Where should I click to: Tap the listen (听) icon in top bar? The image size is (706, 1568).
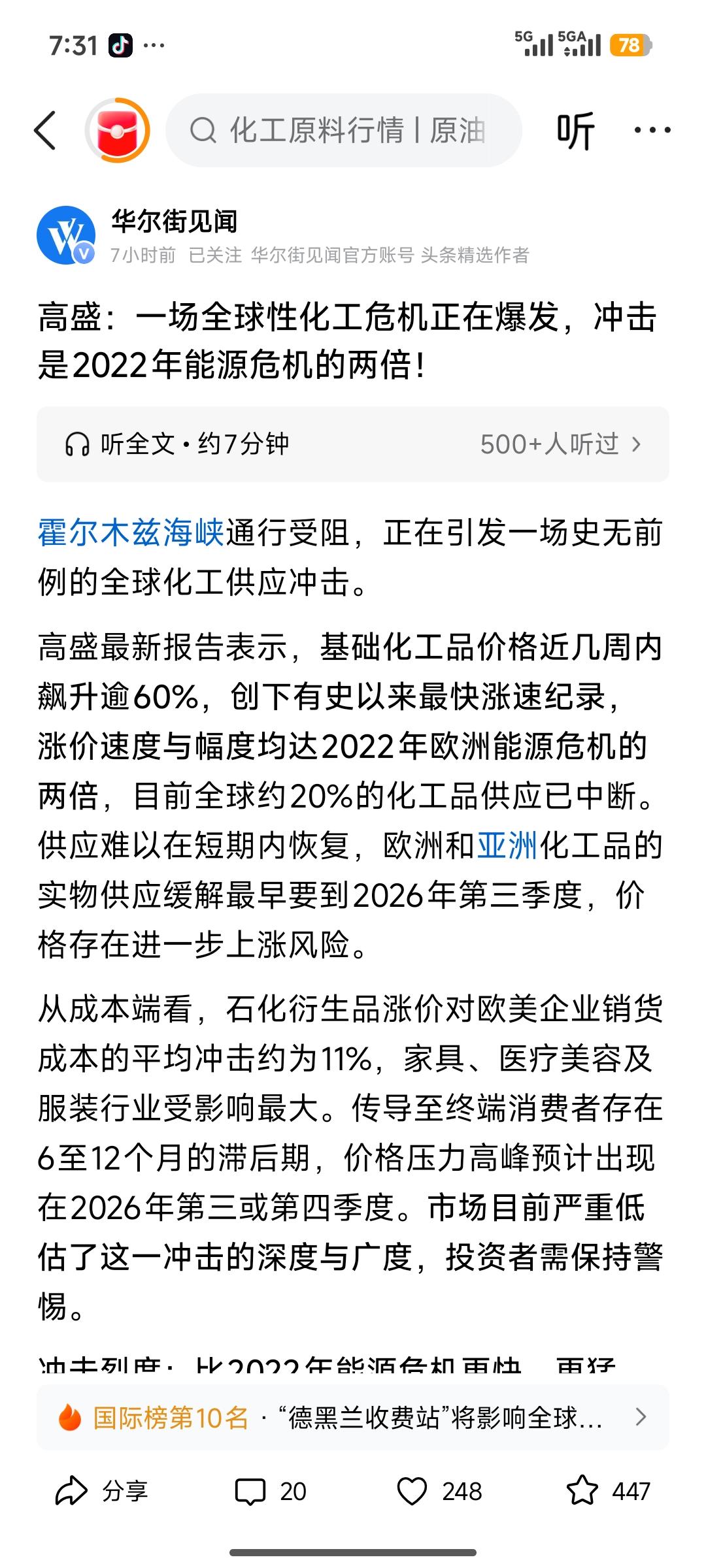point(575,129)
